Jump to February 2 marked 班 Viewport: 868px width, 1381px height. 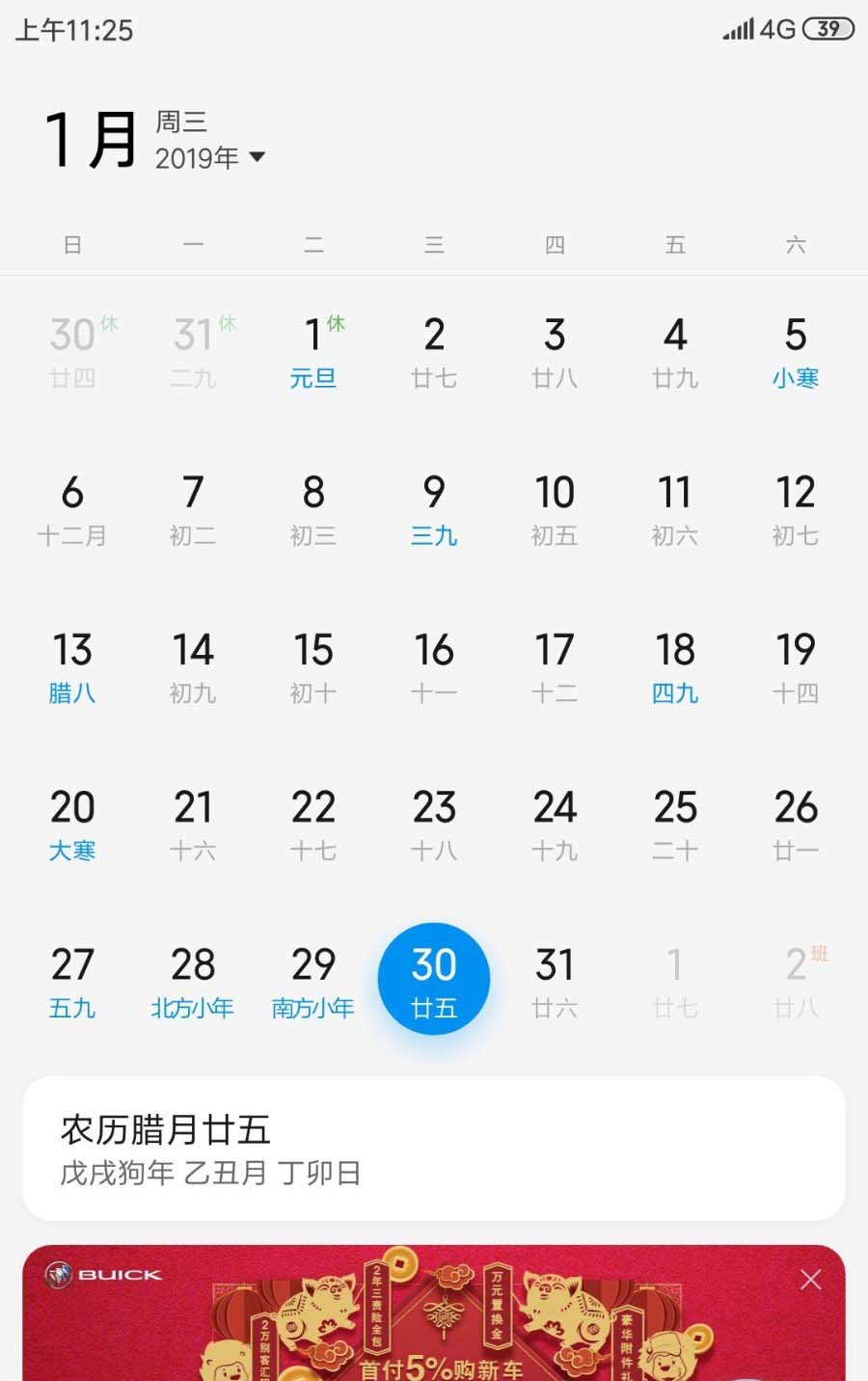(x=797, y=981)
